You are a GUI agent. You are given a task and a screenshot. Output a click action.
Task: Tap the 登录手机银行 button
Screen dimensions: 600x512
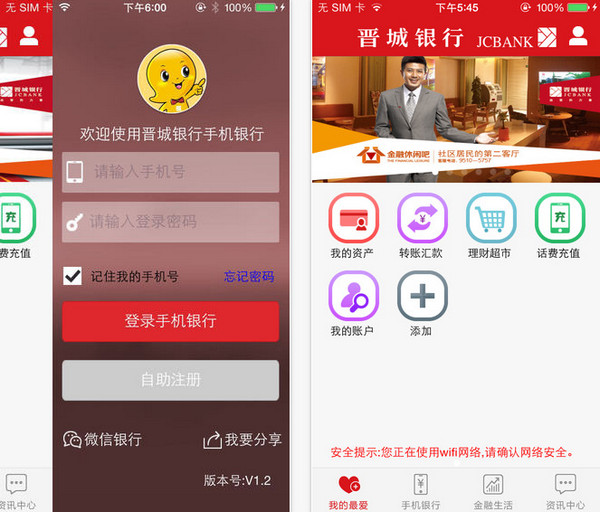click(170, 321)
